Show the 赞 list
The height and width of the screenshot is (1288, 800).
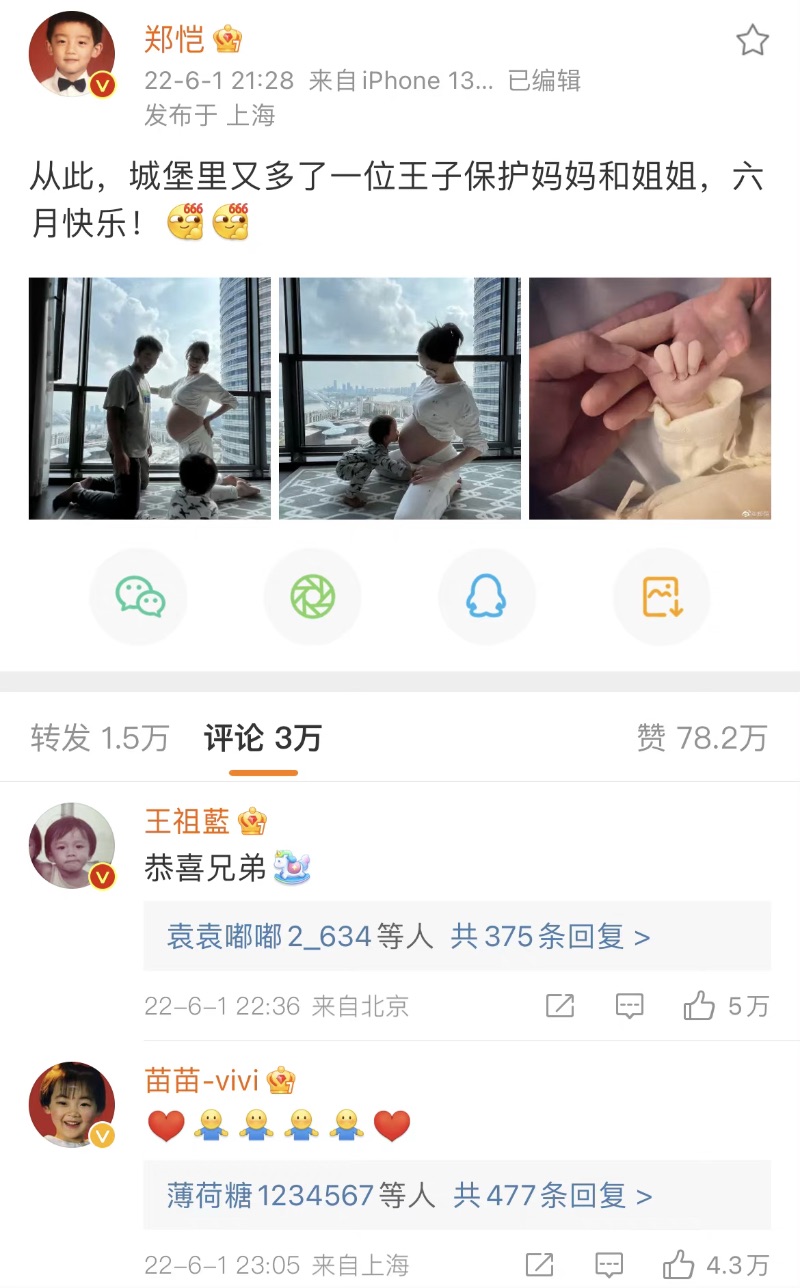701,738
